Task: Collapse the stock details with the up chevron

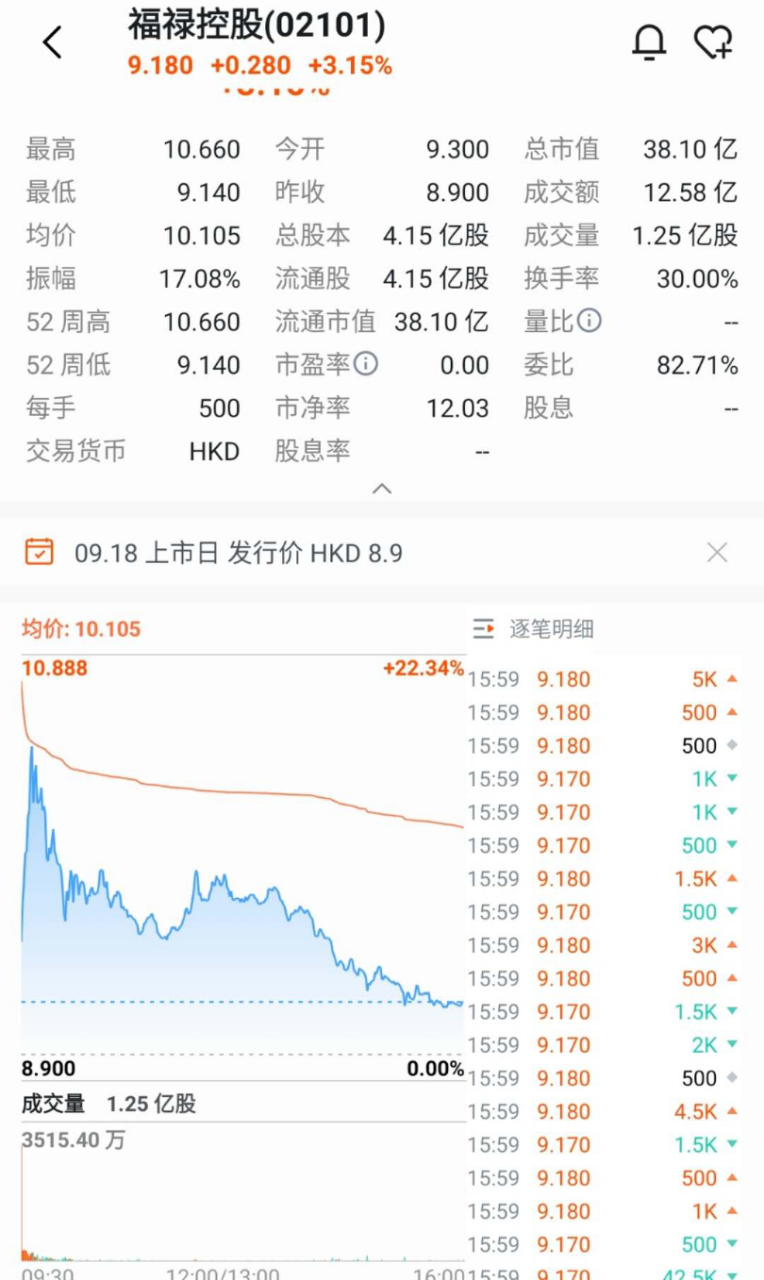Action: 382,488
